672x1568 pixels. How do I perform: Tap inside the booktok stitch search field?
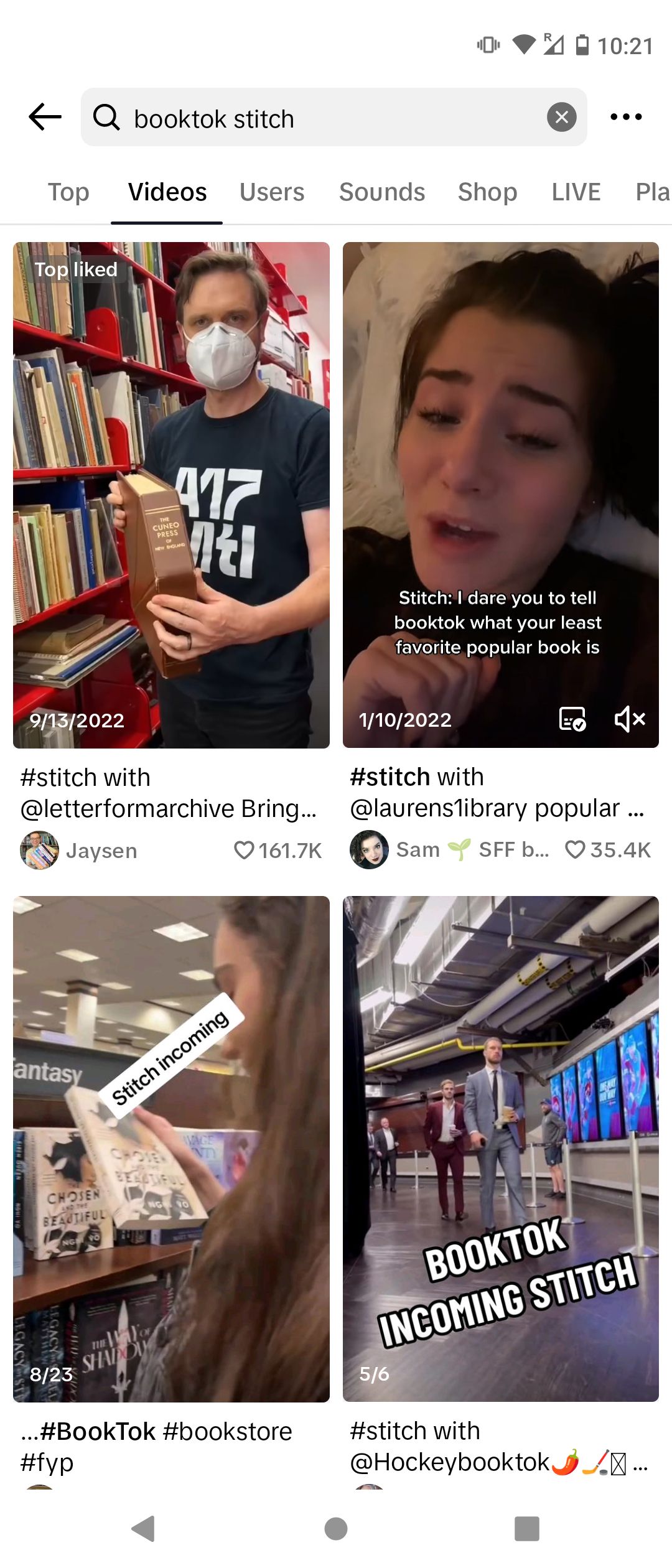pyautogui.click(x=280, y=118)
